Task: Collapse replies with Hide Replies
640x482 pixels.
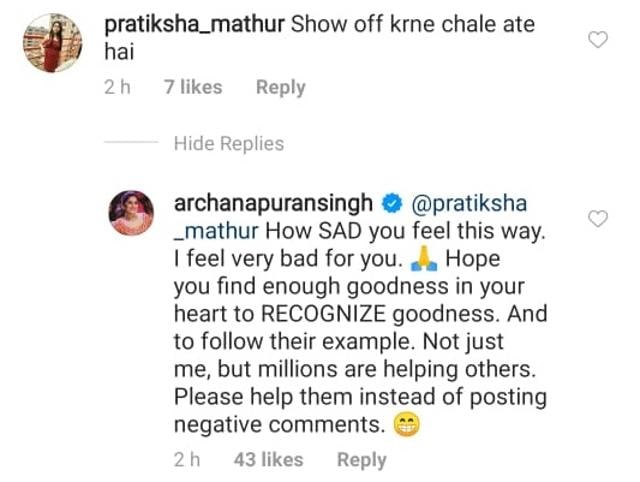Action: (228, 144)
